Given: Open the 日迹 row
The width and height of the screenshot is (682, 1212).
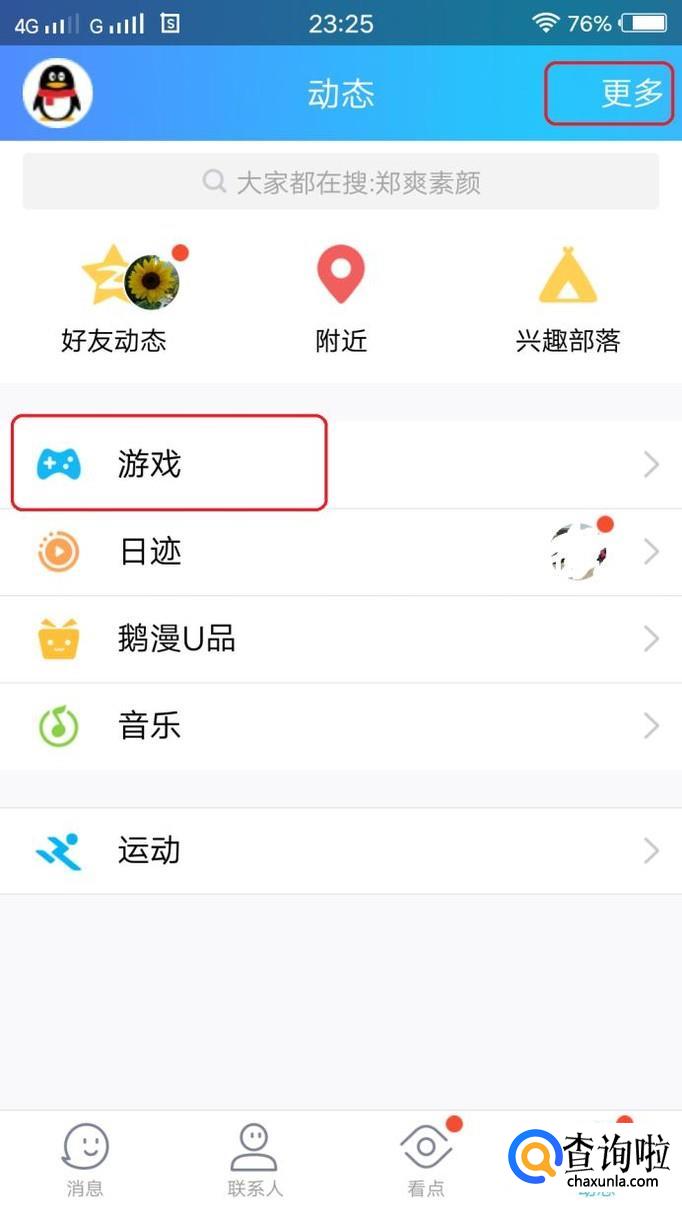Looking at the screenshot, I should (x=341, y=552).
